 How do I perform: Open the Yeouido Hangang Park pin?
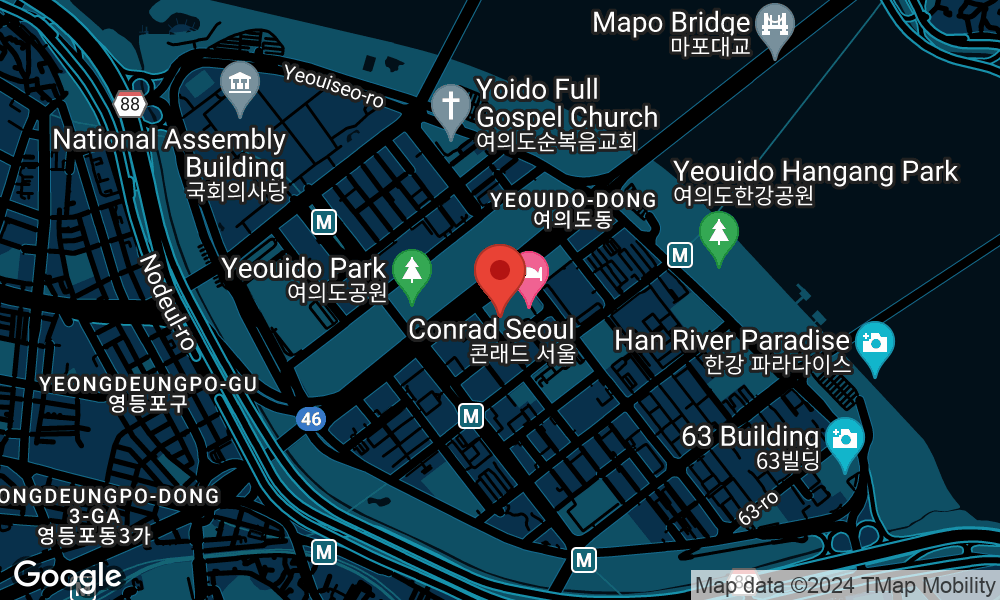pos(718,233)
